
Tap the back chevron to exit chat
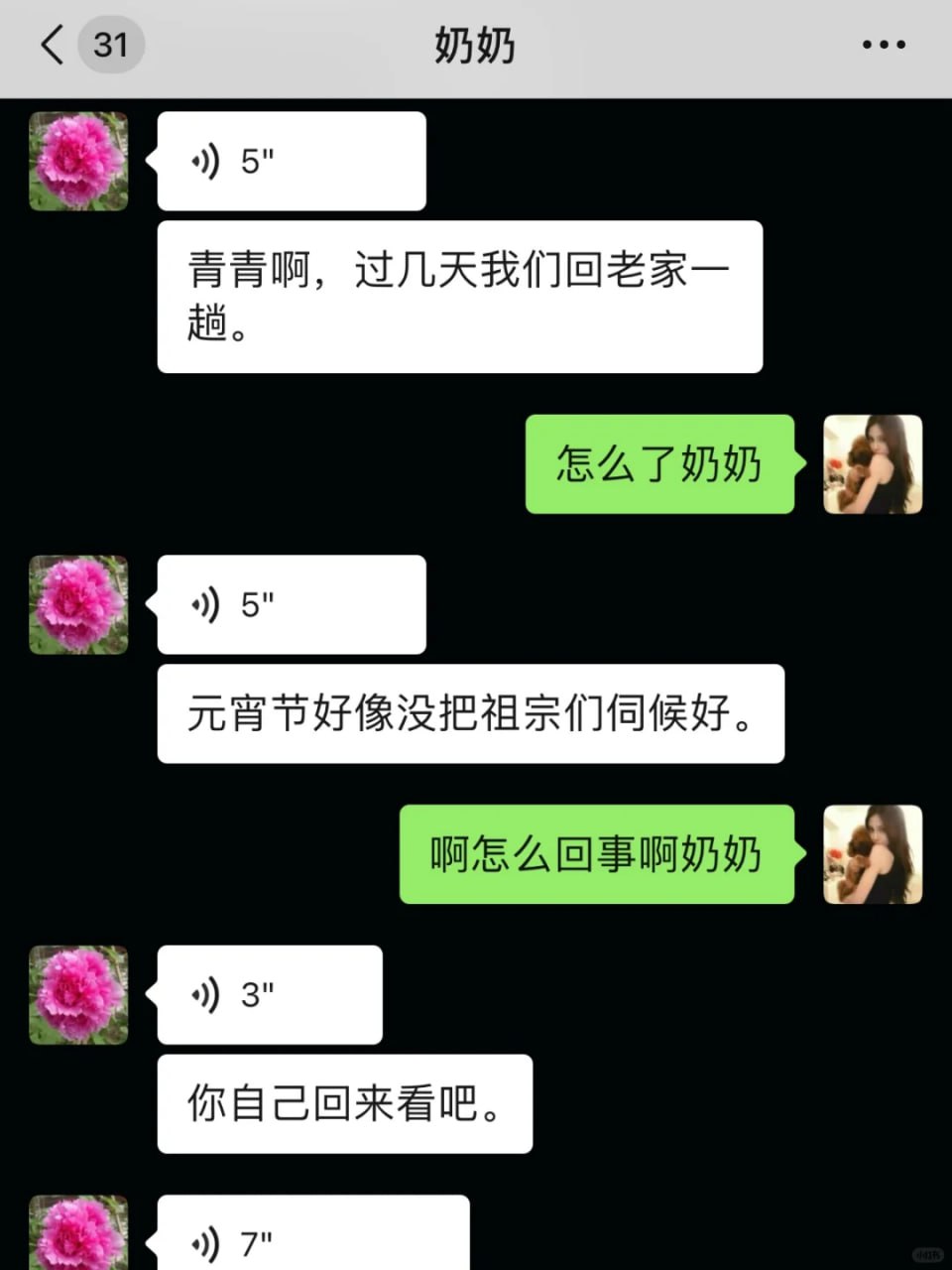[52, 45]
